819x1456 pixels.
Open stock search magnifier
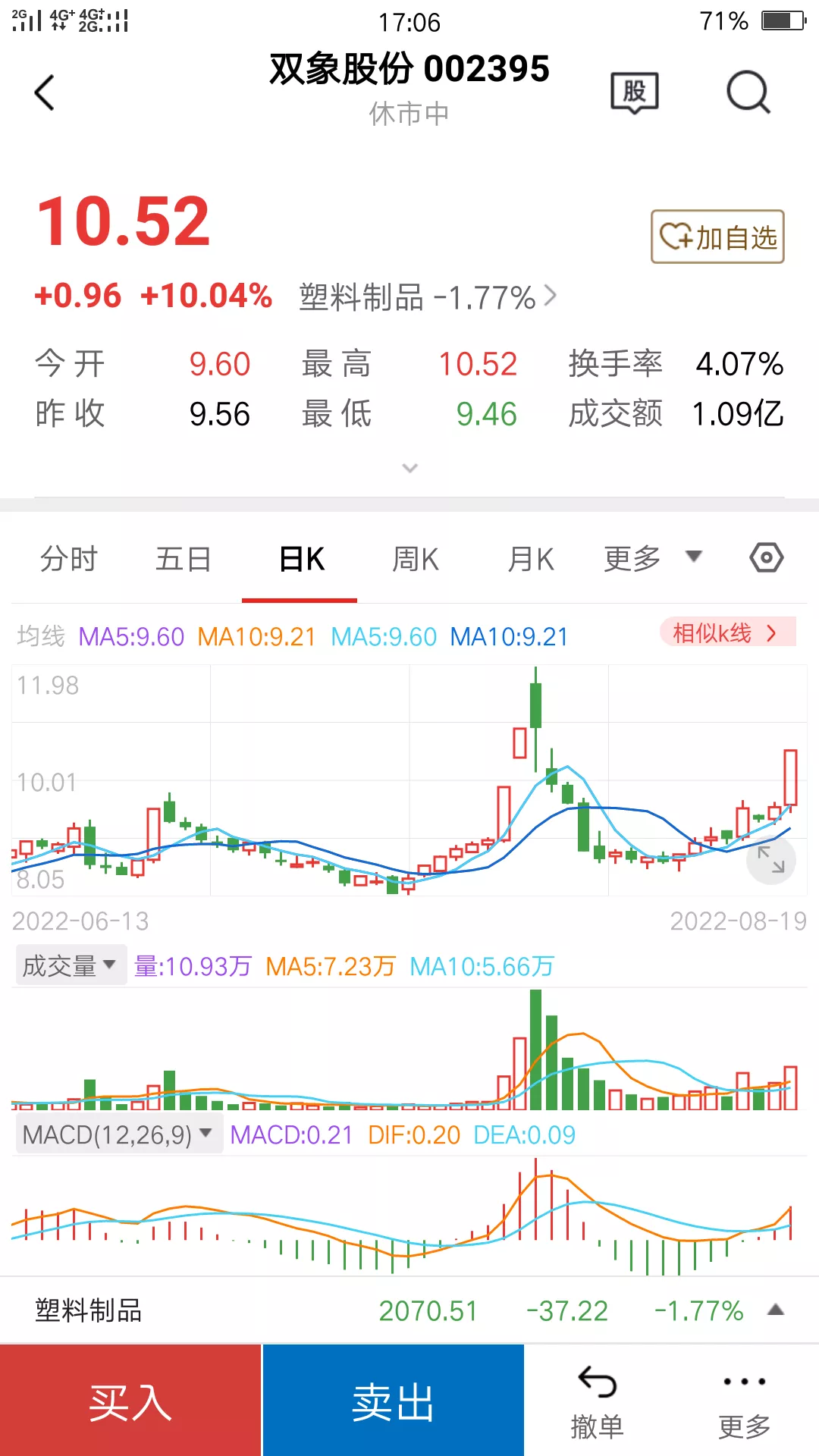point(748,93)
